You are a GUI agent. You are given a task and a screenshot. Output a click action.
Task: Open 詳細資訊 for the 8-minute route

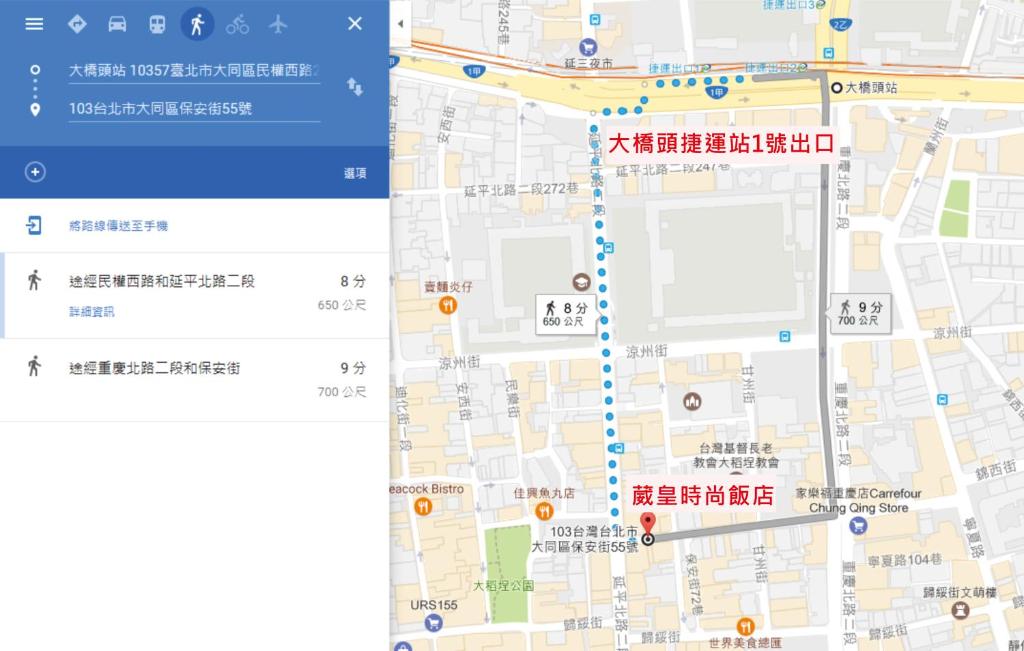(x=91, y=312)
